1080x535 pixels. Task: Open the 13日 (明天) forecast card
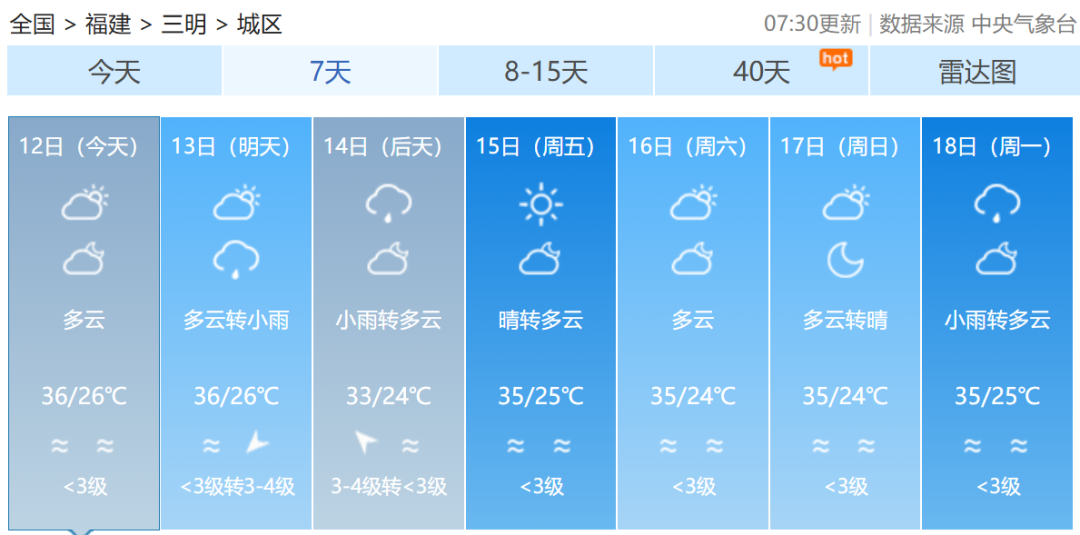click(236, 322)
